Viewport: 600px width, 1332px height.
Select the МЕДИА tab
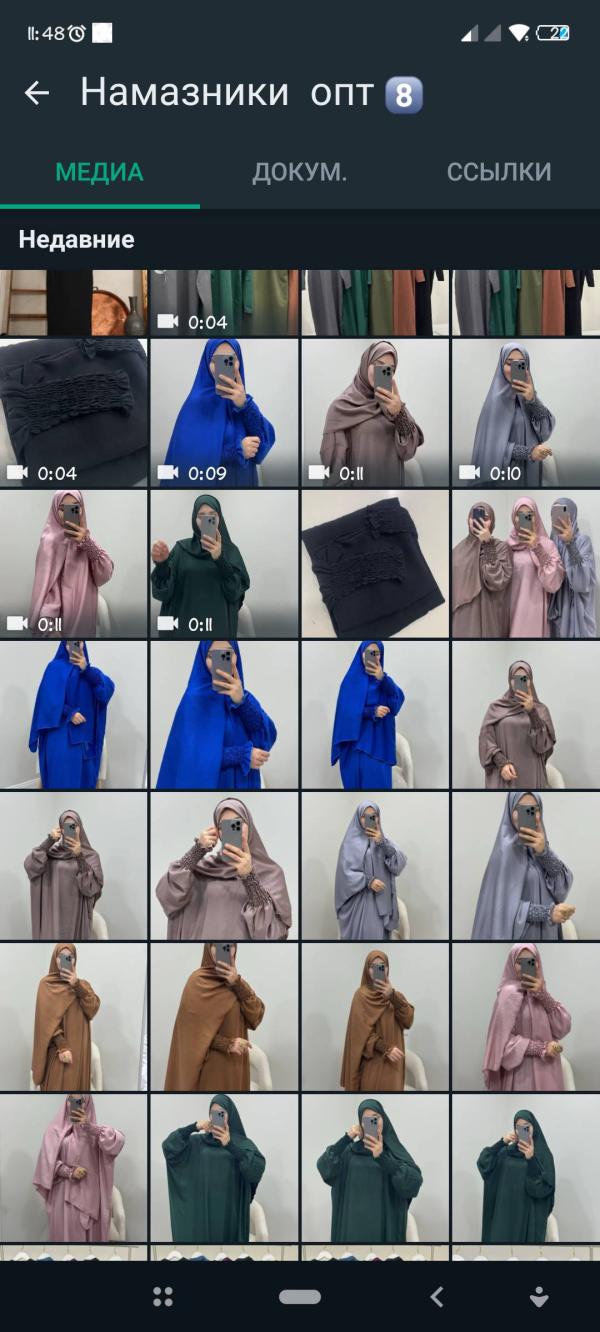99,172
